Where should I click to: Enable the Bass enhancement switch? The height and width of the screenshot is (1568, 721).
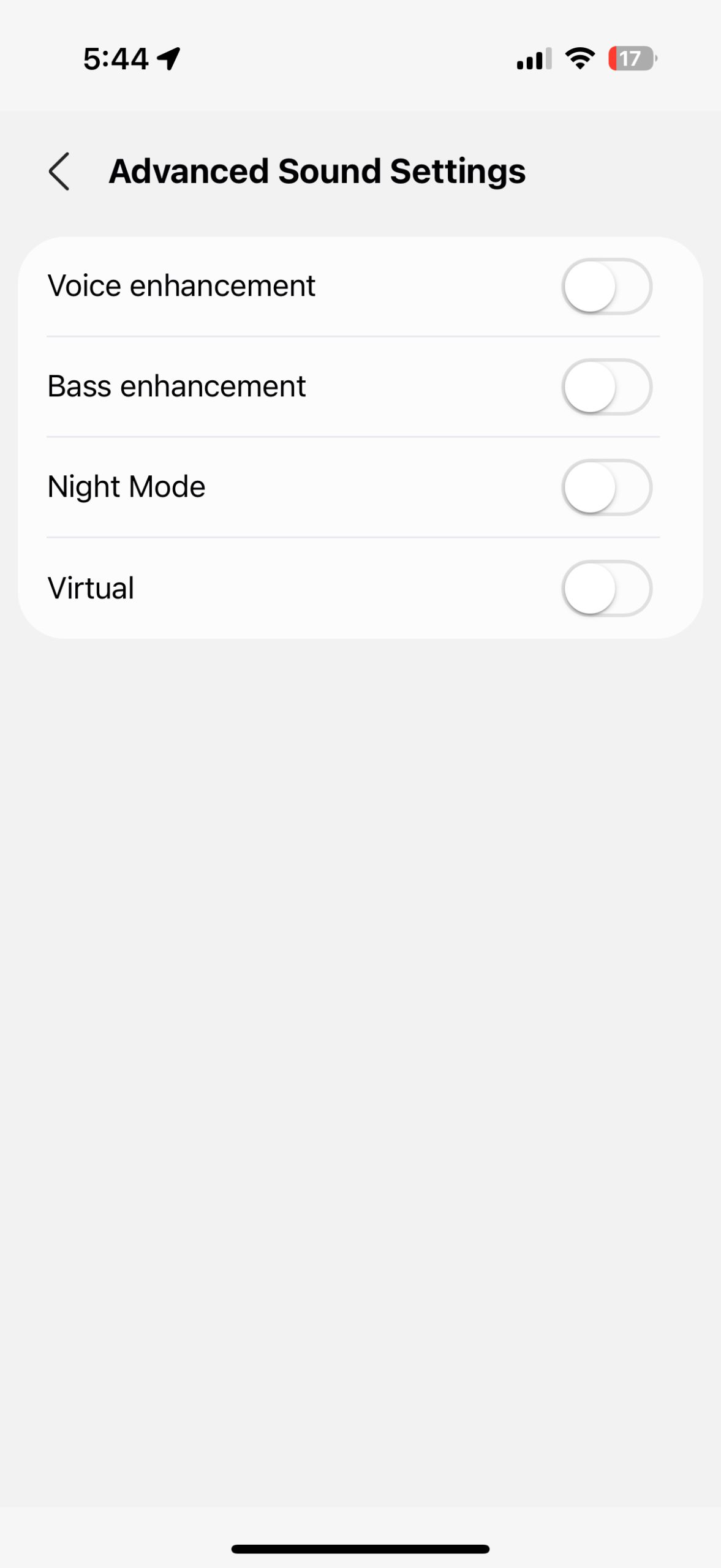coord(606,387)
